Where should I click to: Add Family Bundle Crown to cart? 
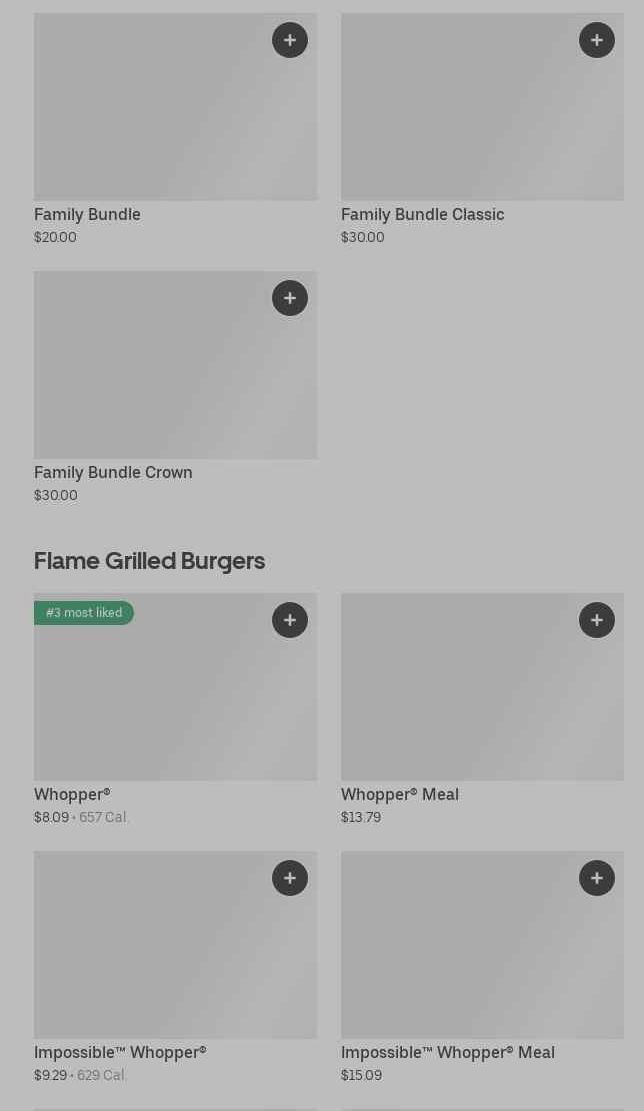[290, 298]
